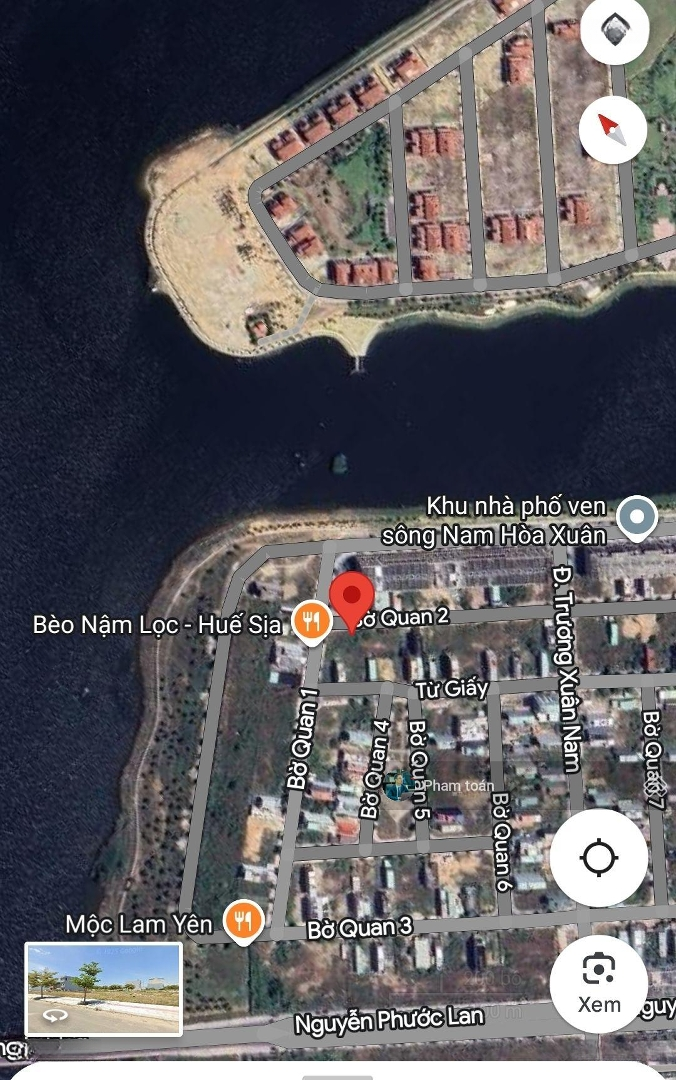Open the Phạm toản place marker
This screenshot has width=676, height=1080.
coord(399,784)
